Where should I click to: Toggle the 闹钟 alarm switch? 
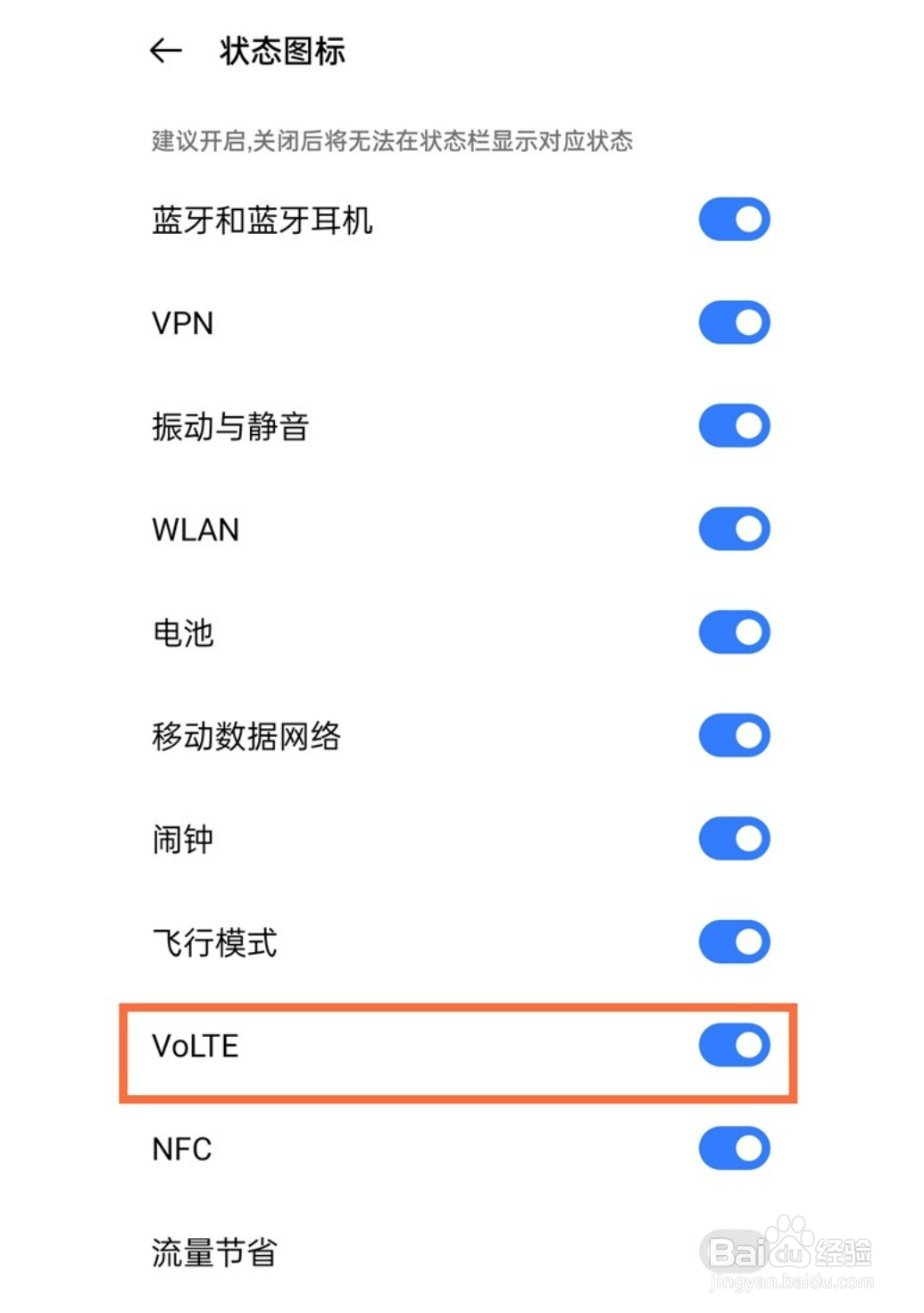coord(733,838)
